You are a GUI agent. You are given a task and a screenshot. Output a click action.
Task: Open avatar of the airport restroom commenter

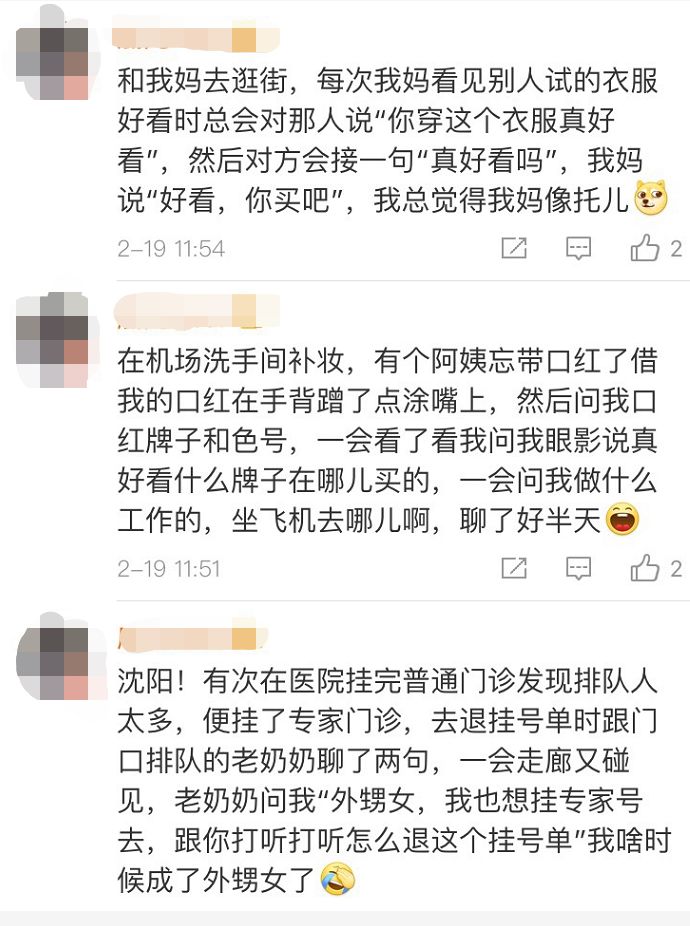[52, 341]
